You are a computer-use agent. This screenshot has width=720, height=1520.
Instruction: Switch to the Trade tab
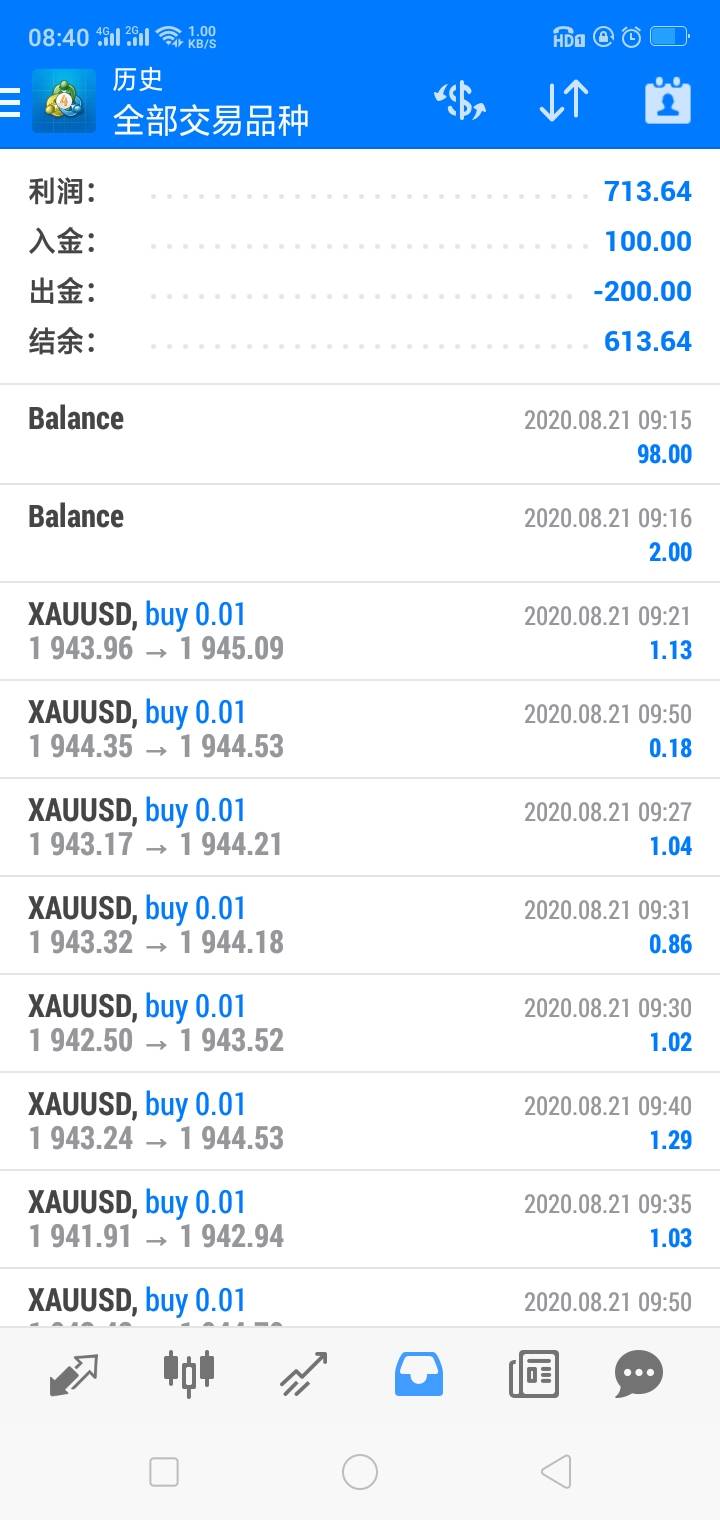(x=303, y=1374)
